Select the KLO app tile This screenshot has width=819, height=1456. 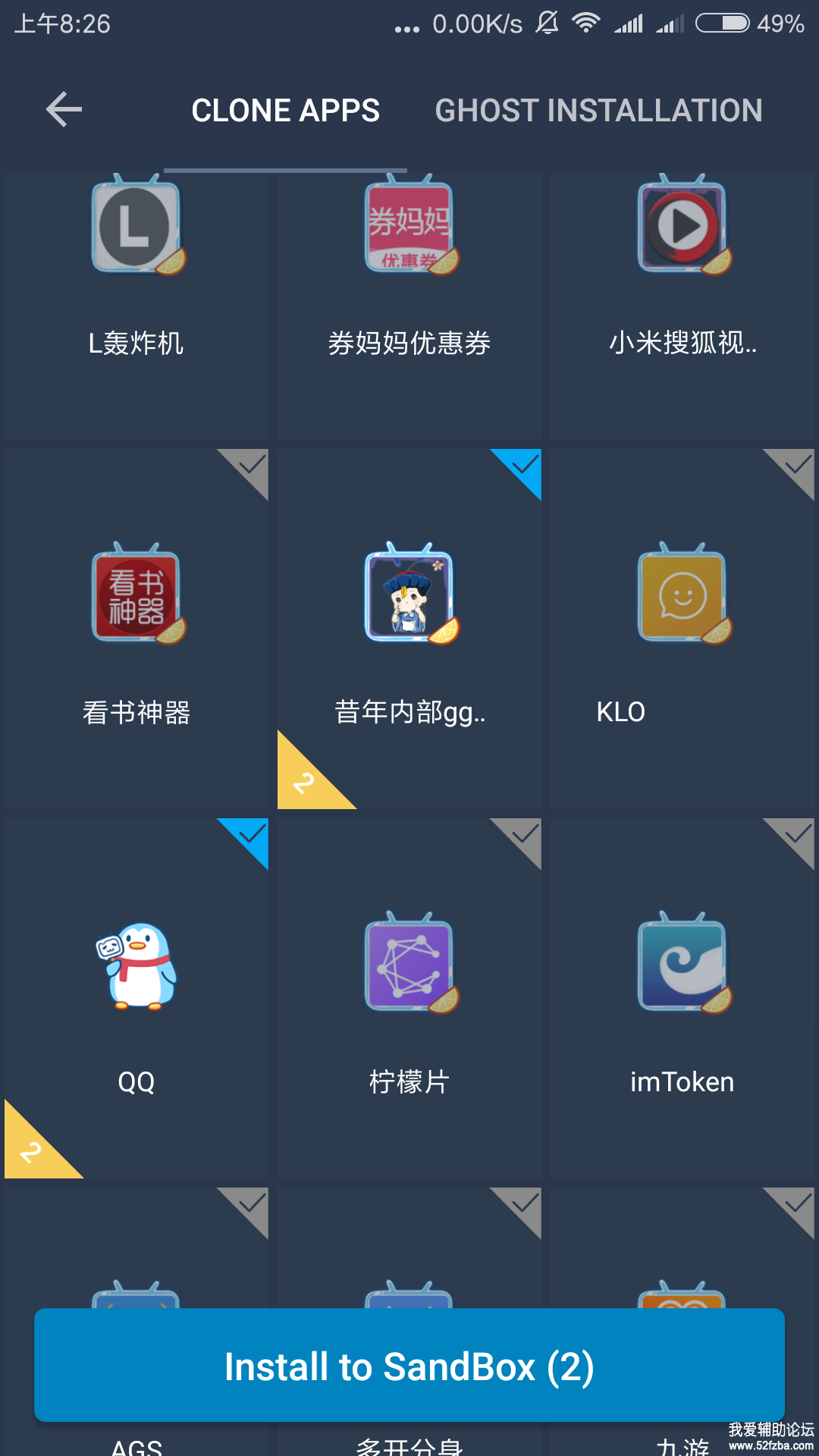682,629
